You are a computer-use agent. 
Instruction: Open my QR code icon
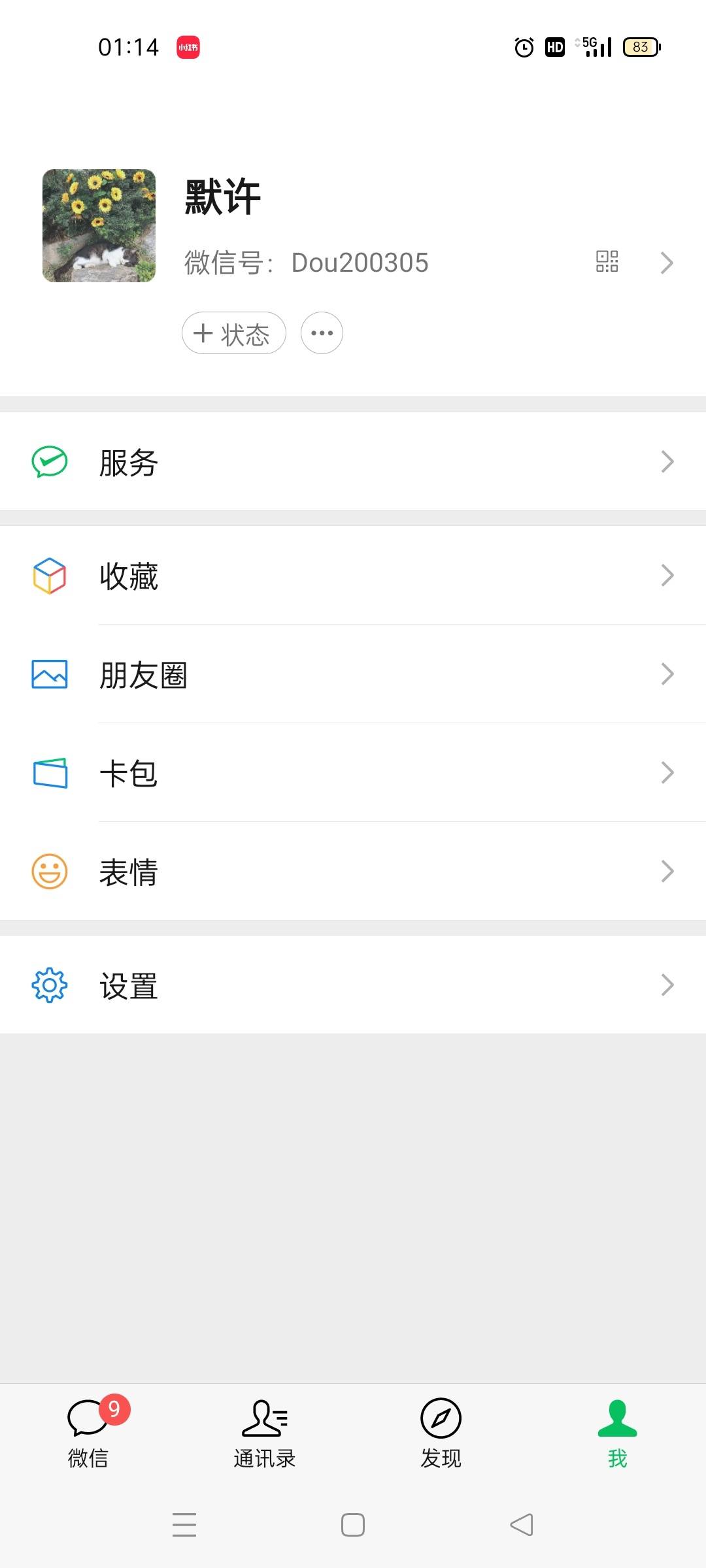[x=607, y=261]
